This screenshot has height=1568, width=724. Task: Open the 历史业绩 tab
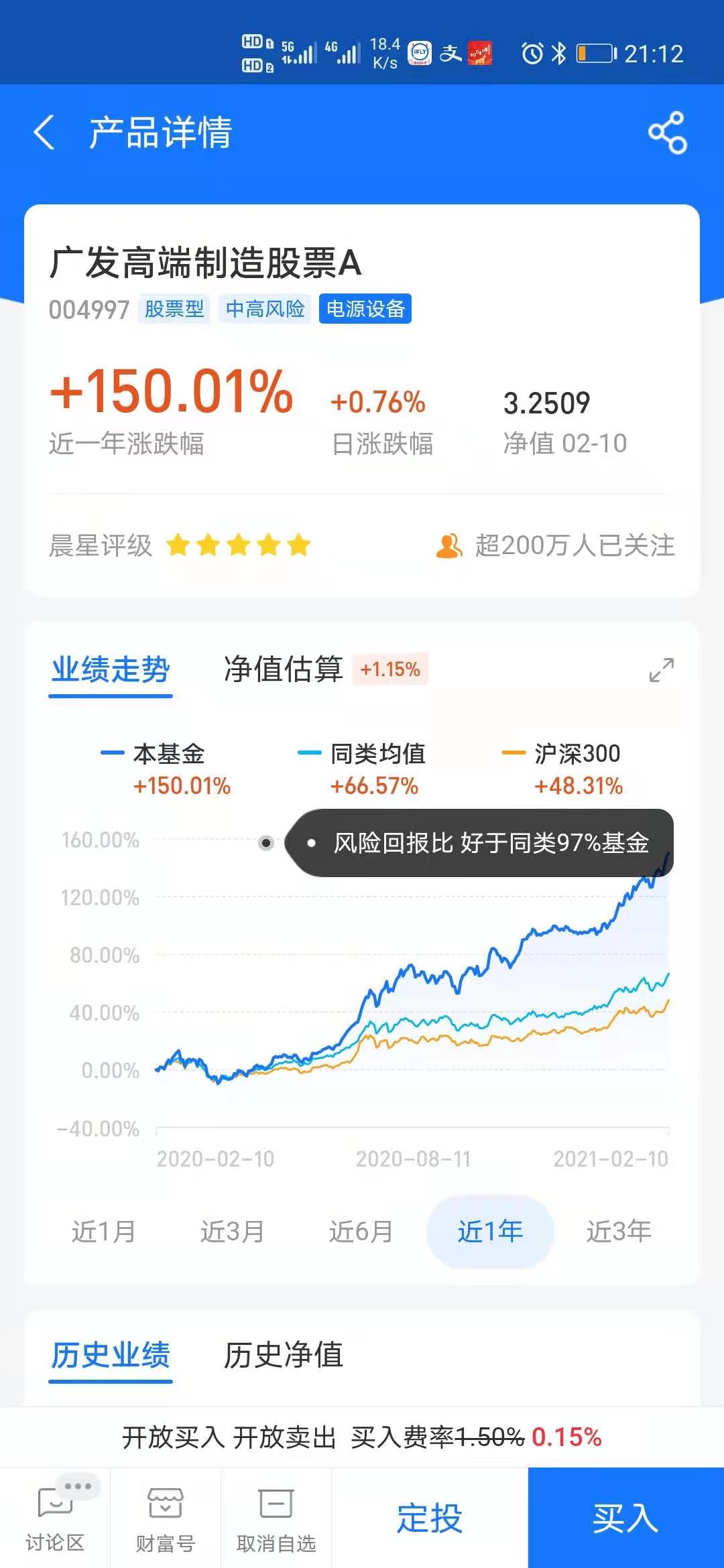(111, 1355)
